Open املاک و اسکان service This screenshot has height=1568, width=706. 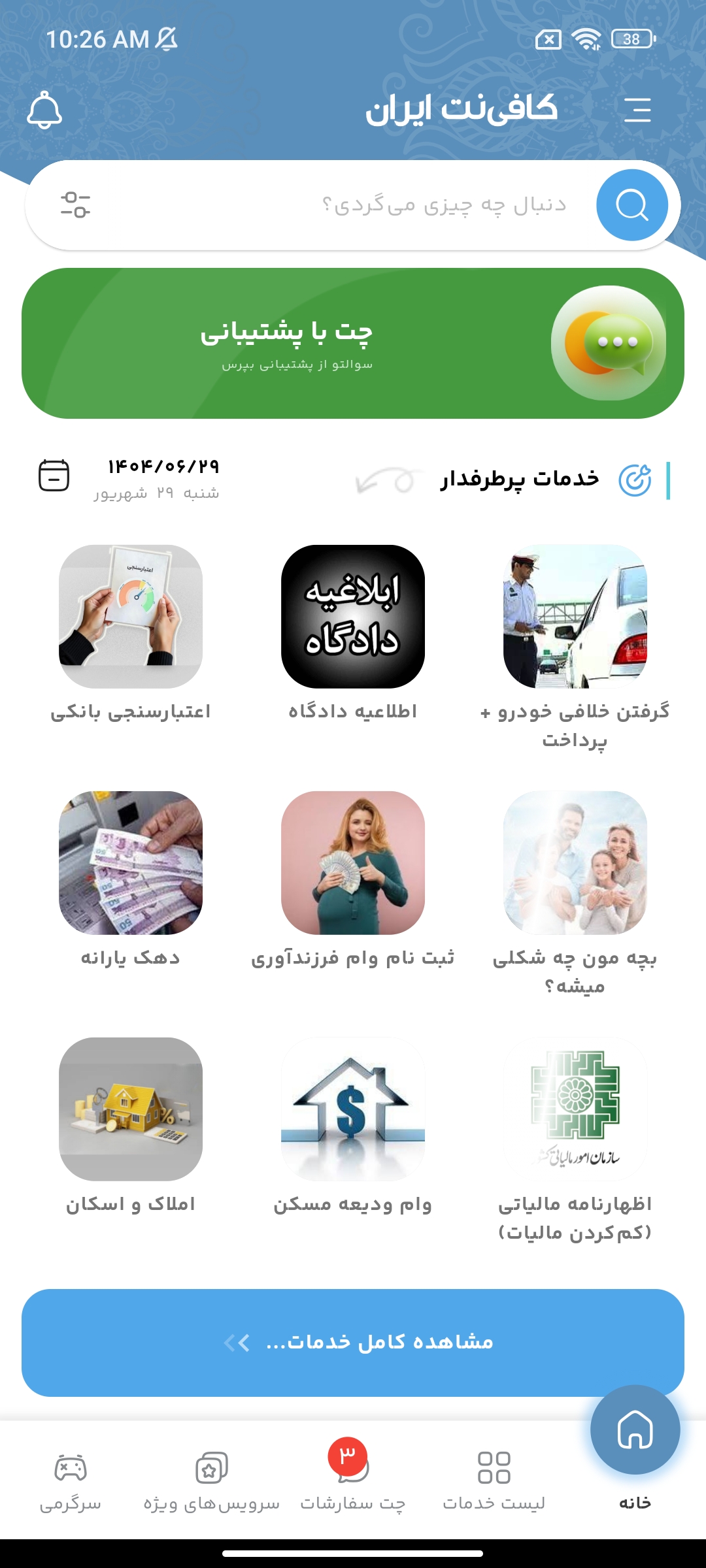tap(131, 1109)
